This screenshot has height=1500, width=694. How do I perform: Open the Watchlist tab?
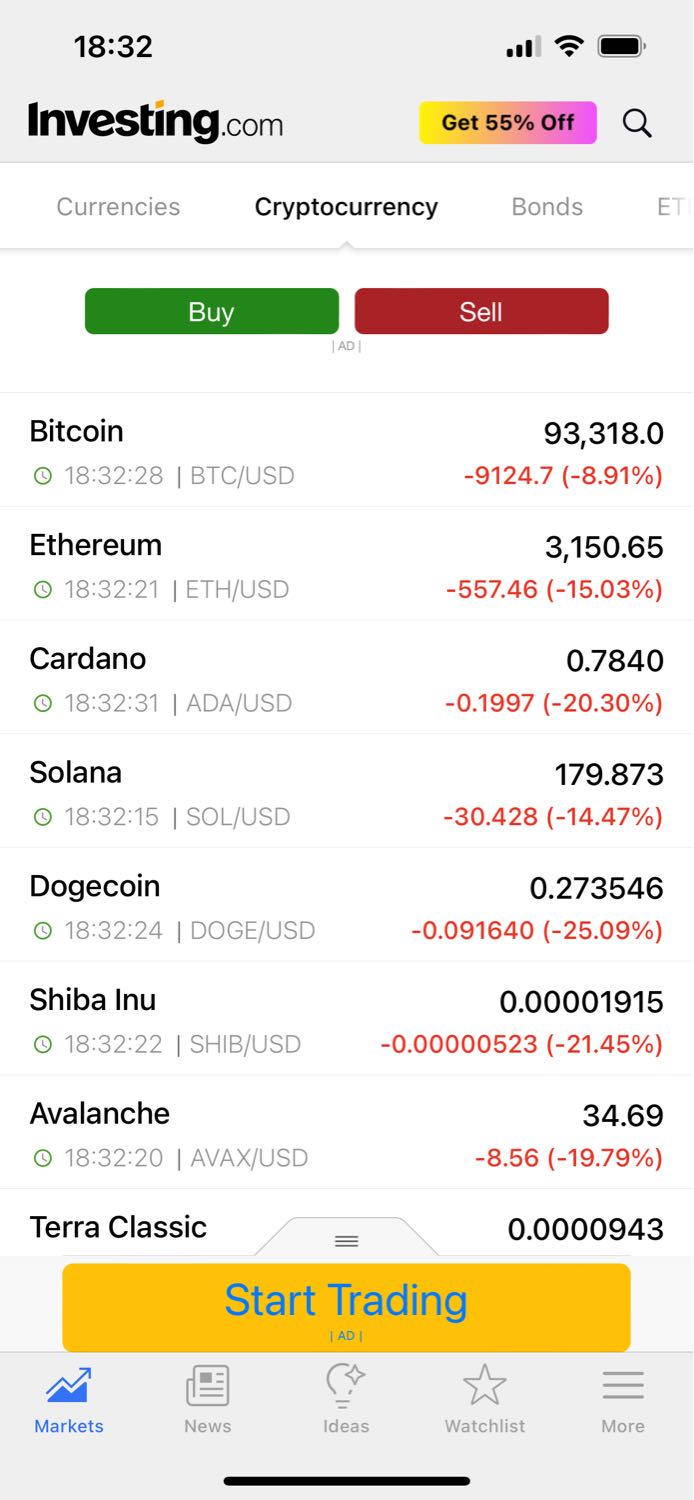tap(485, 1399)
